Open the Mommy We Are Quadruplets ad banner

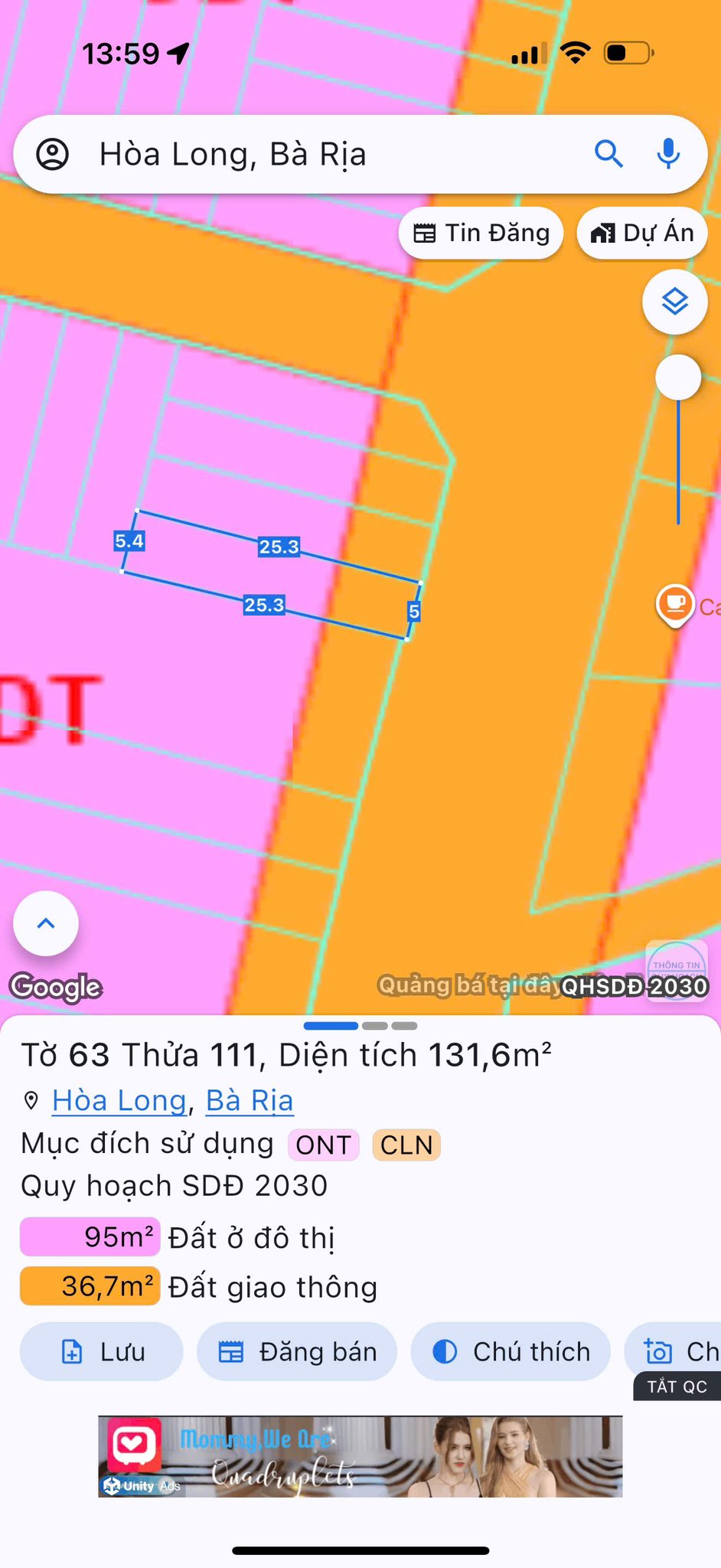[x=360, y=1456]
